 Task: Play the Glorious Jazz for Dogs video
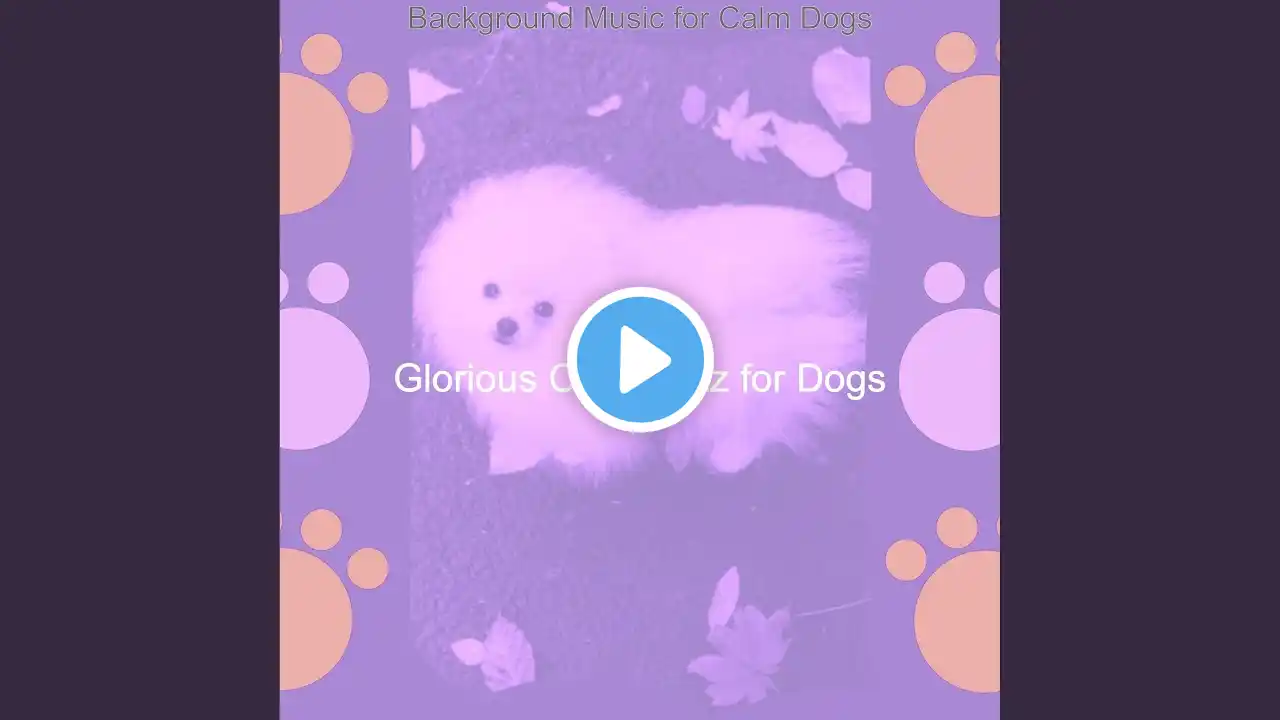pyautogui.click(x=640, y=360)
